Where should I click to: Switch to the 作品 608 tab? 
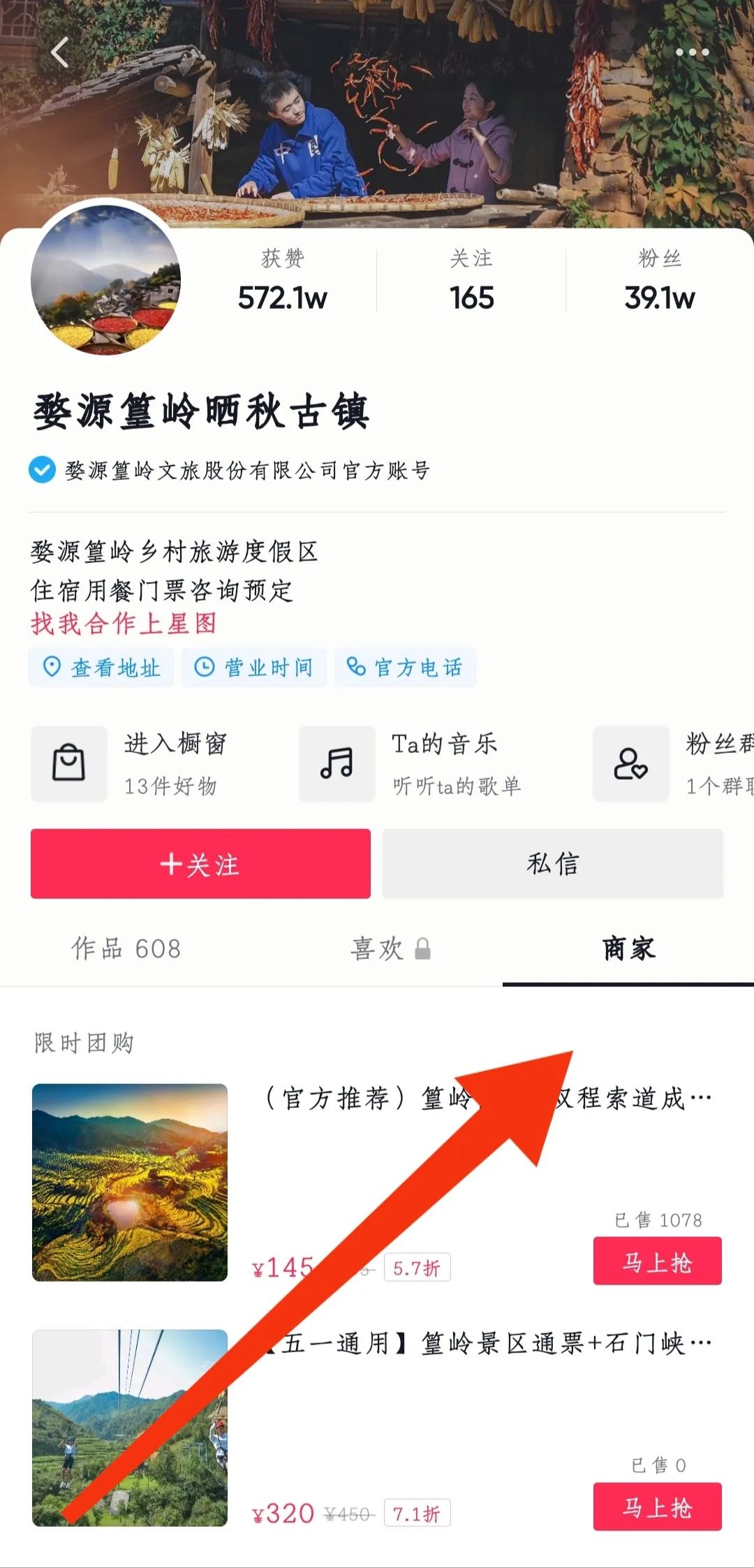coord(126,948)
